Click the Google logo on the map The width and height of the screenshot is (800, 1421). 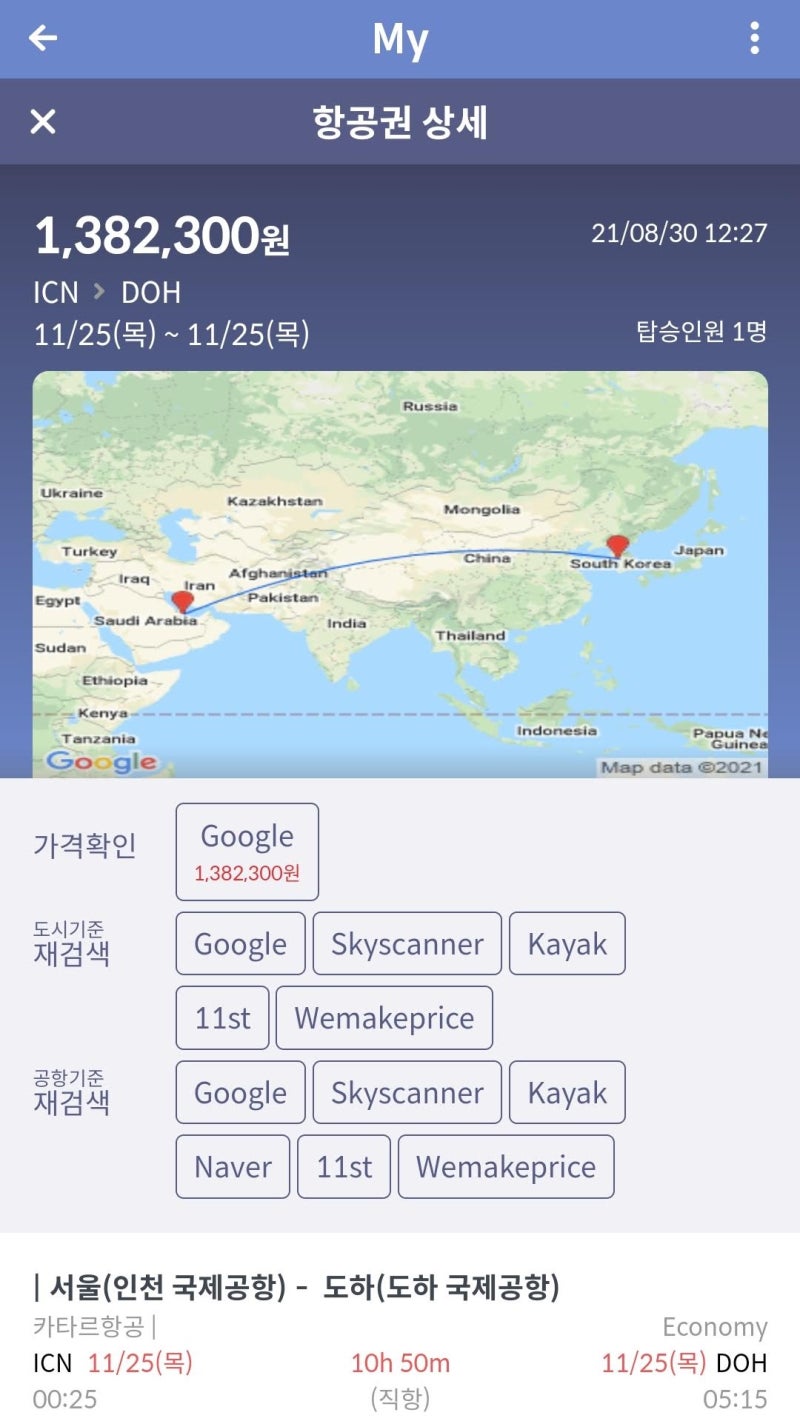98,761
